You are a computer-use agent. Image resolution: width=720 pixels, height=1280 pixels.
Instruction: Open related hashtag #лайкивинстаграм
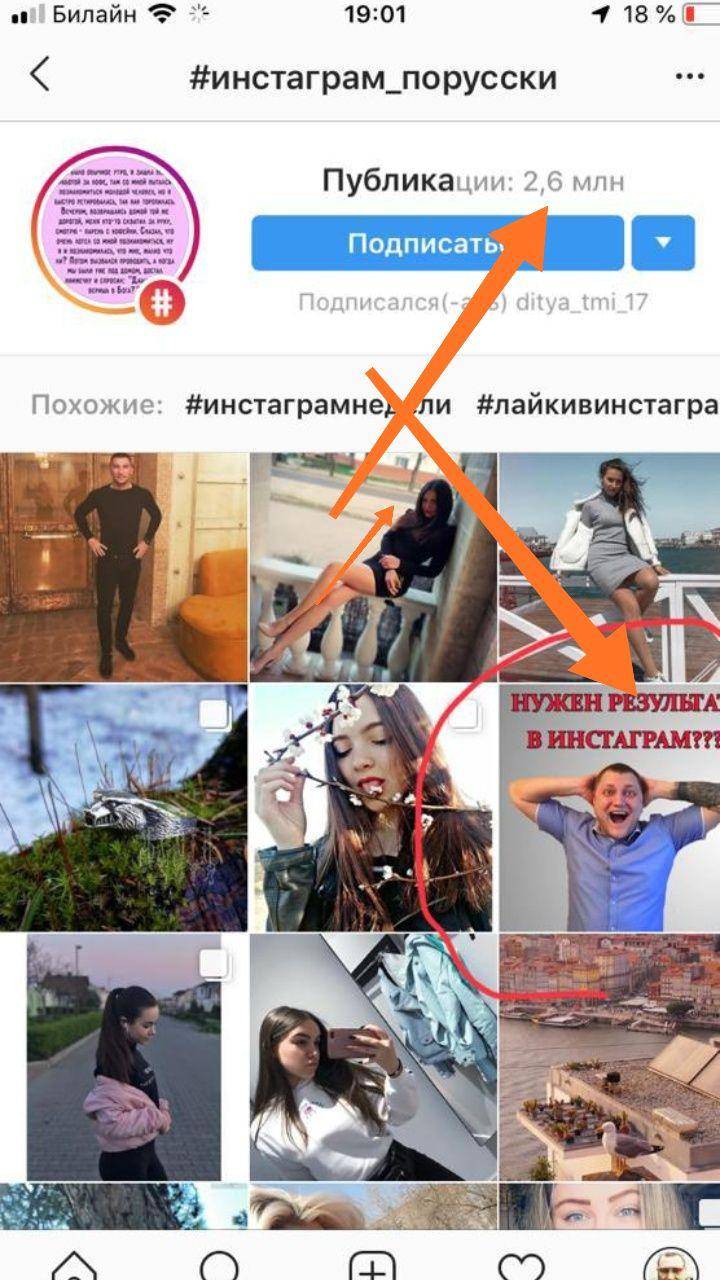point(597,405)
